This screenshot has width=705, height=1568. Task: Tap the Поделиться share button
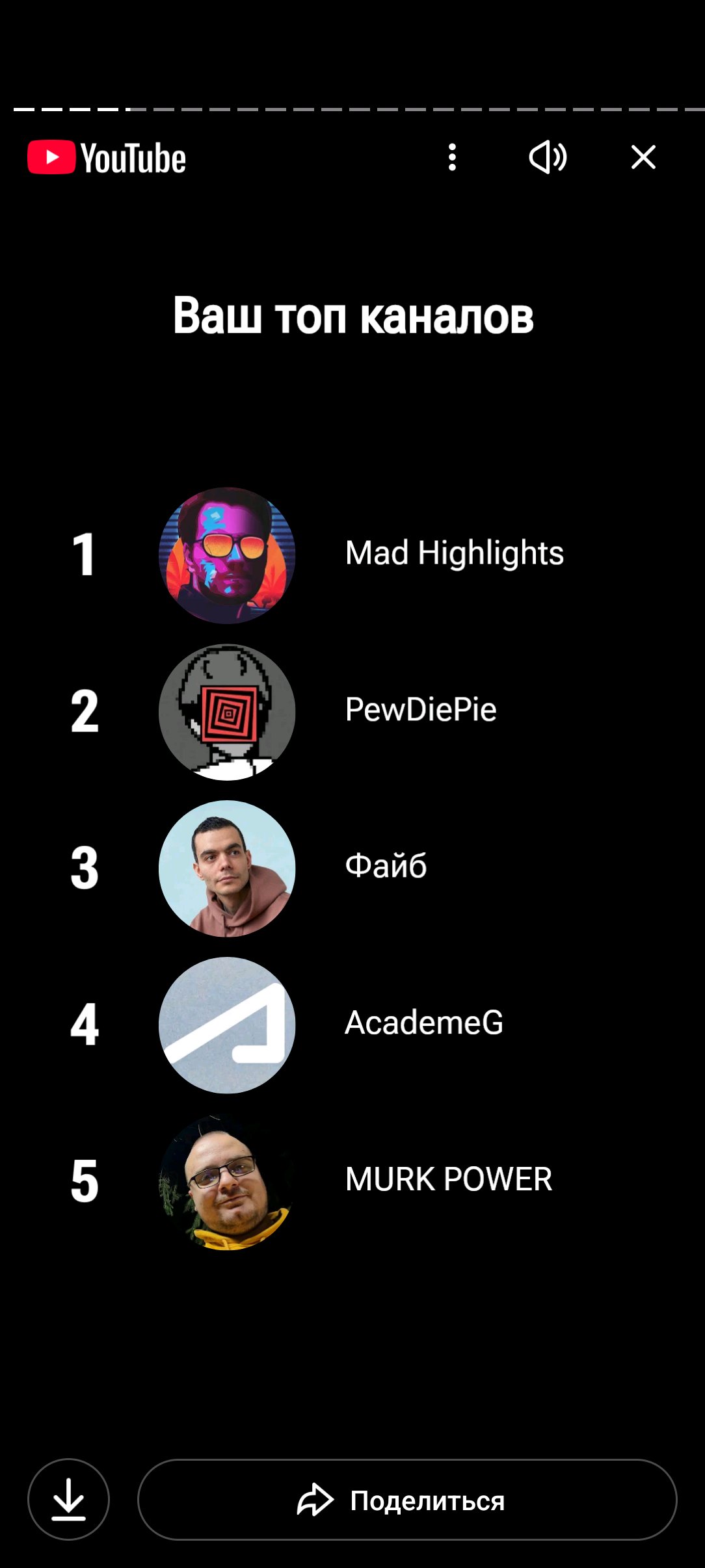pos(407,1500)
